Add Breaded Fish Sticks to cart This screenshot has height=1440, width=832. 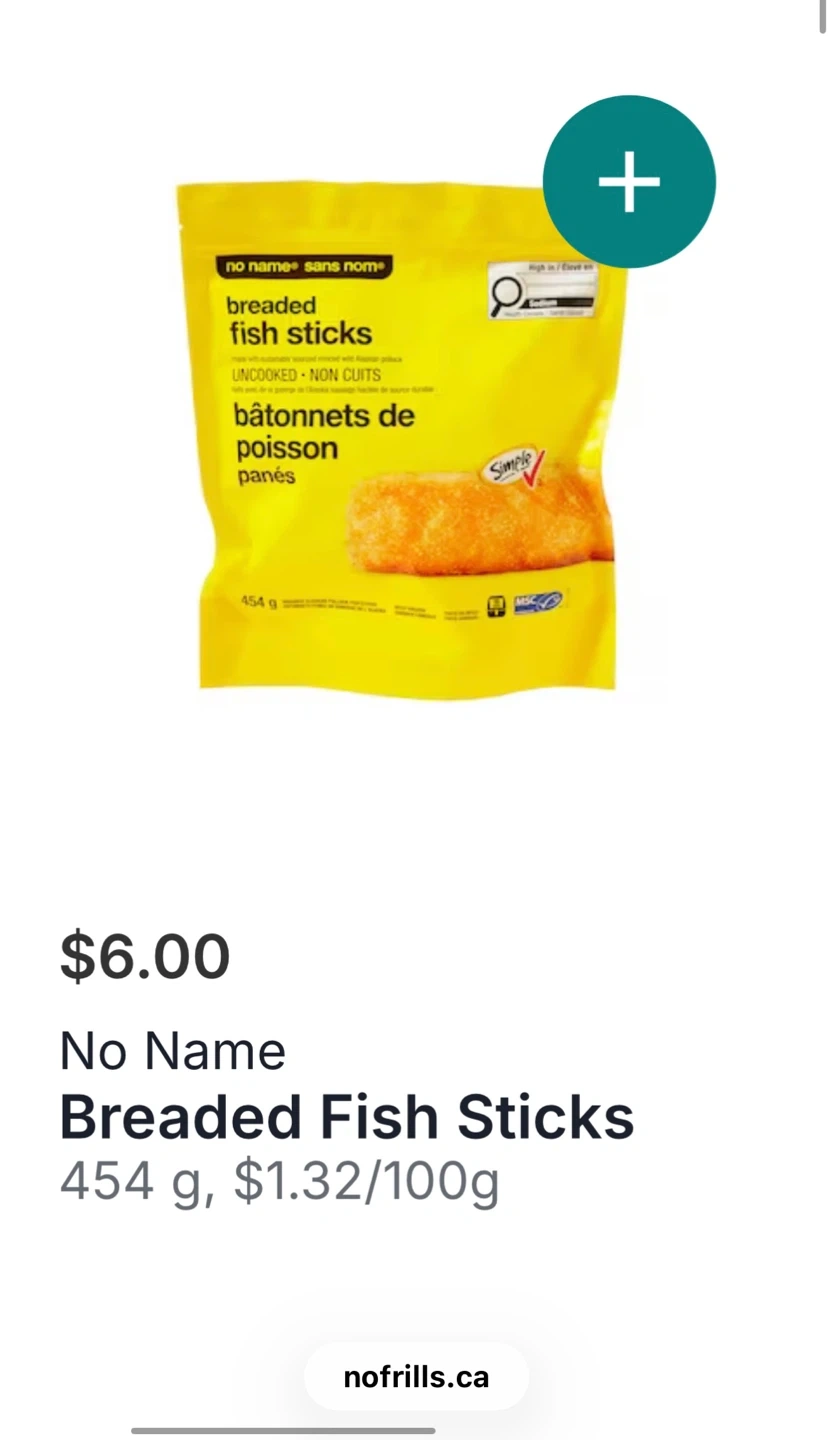(629, 182)
